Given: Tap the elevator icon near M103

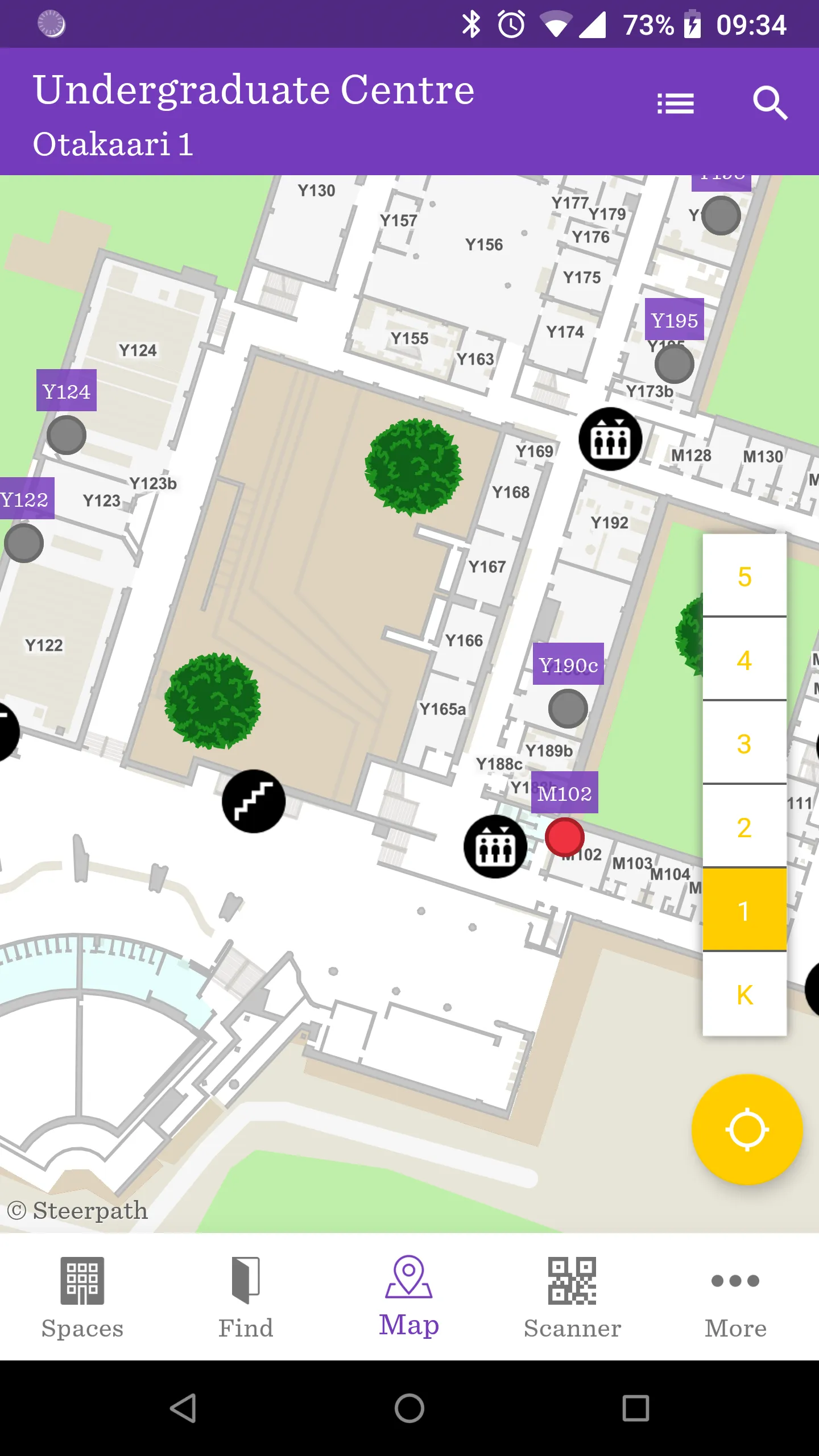Looking at the screenshot, I should [x=494, y=847].
